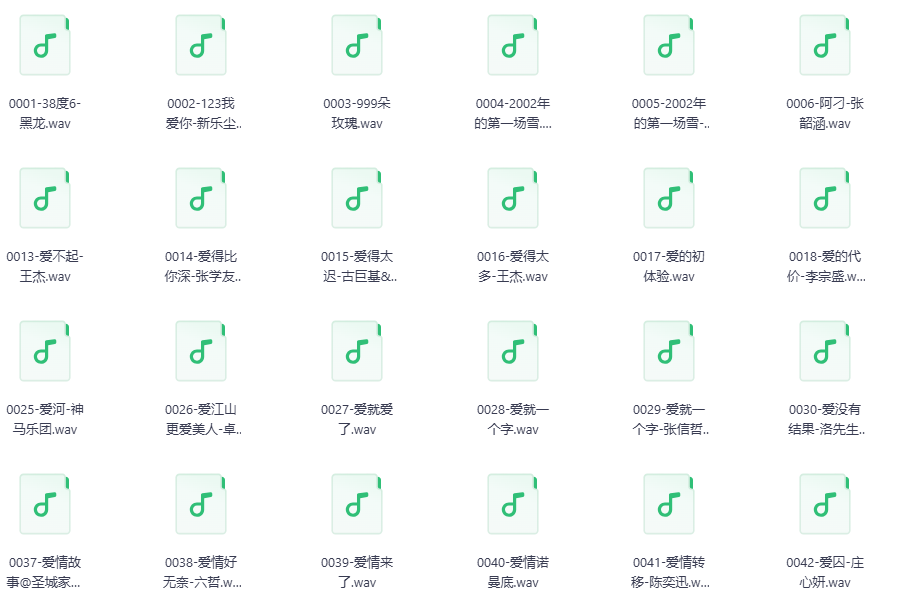This screenshot has width=911, height=606.
Task: Open 0017-爱的初体验.wav
Action: [669, 199]
